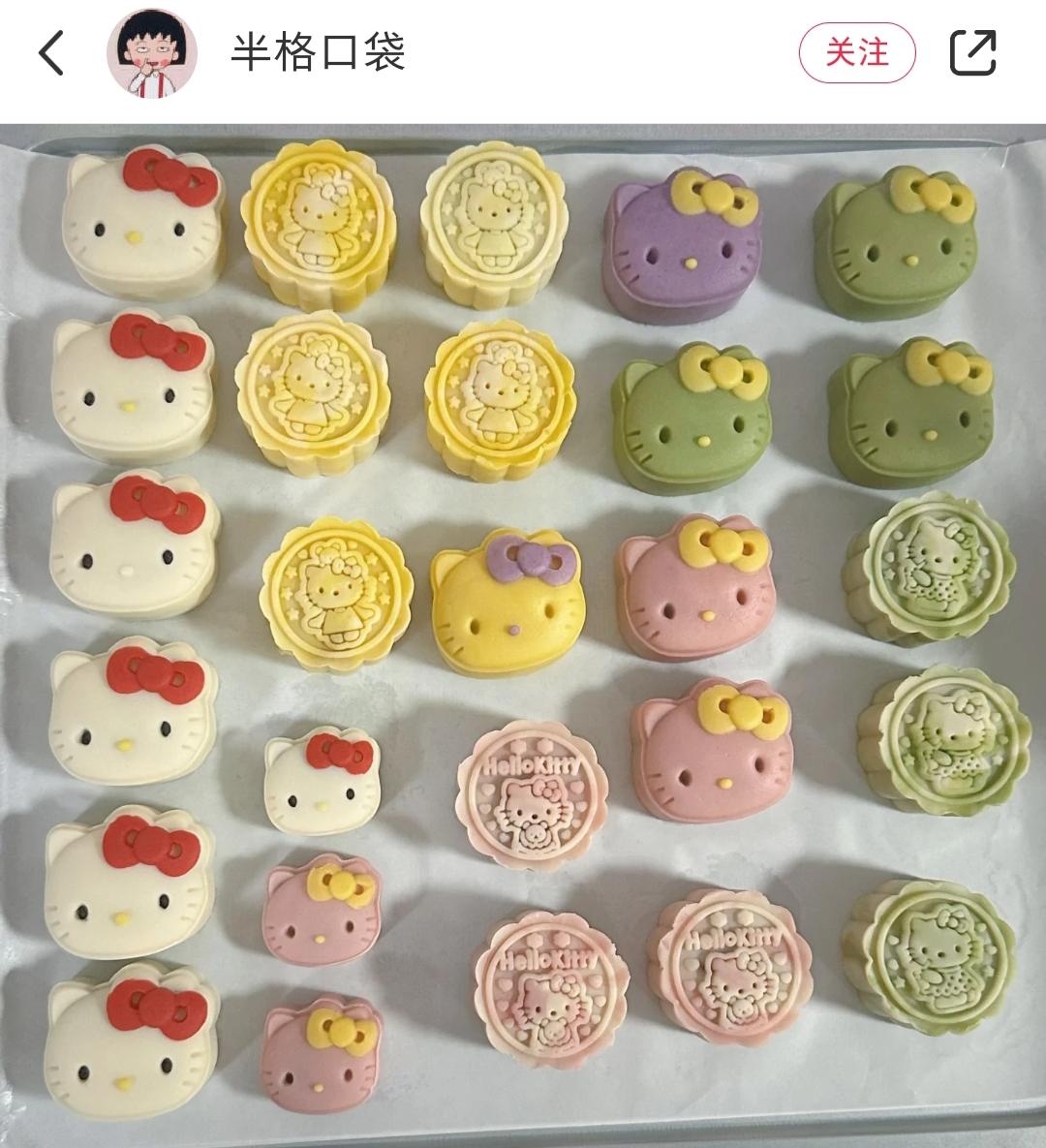Go back using the top-left arrow
The height and width of the screenshot is (1148, 1046).
(51, 52)
